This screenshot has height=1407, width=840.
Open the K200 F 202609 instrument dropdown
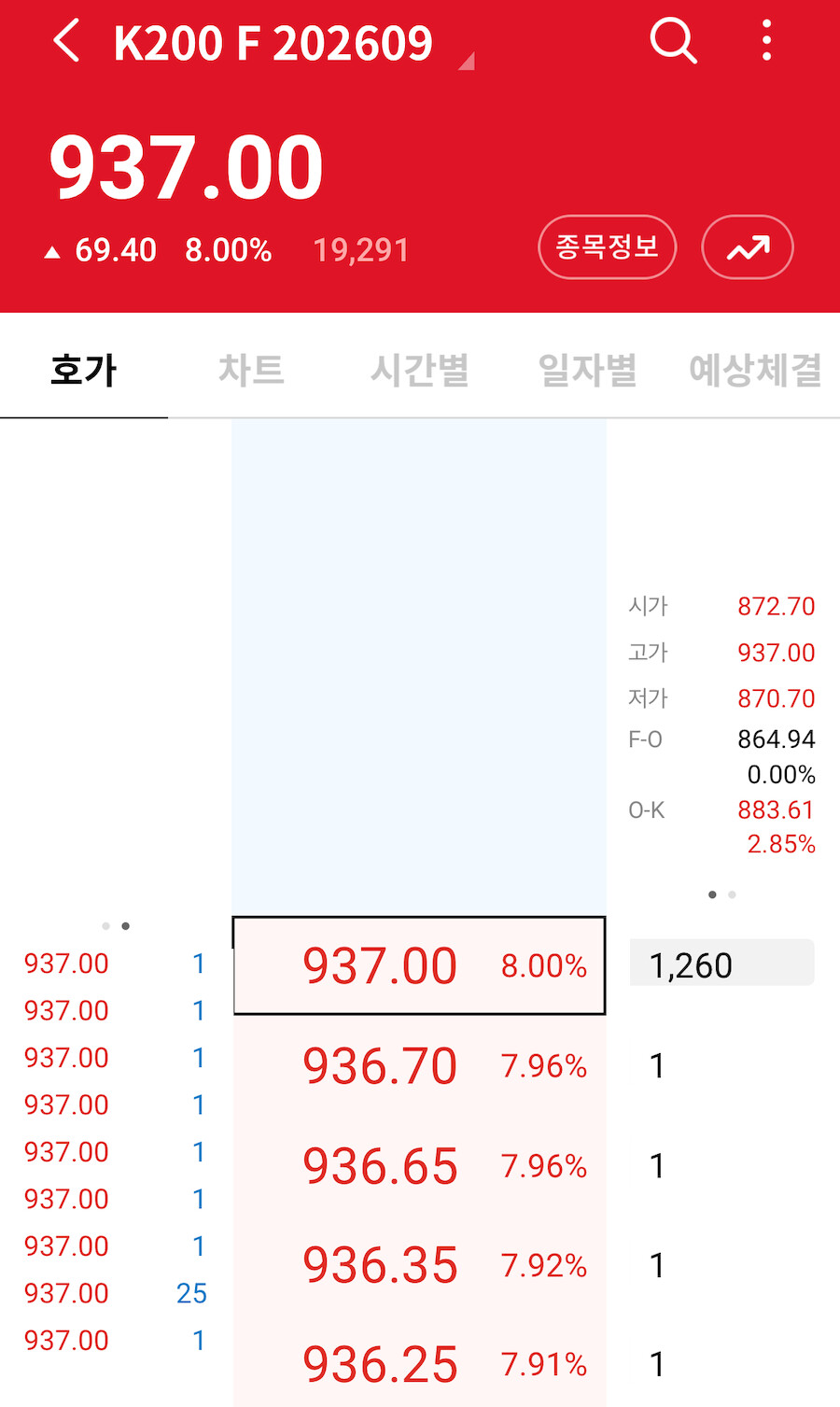pyautogui.click(x=293, y=44)
